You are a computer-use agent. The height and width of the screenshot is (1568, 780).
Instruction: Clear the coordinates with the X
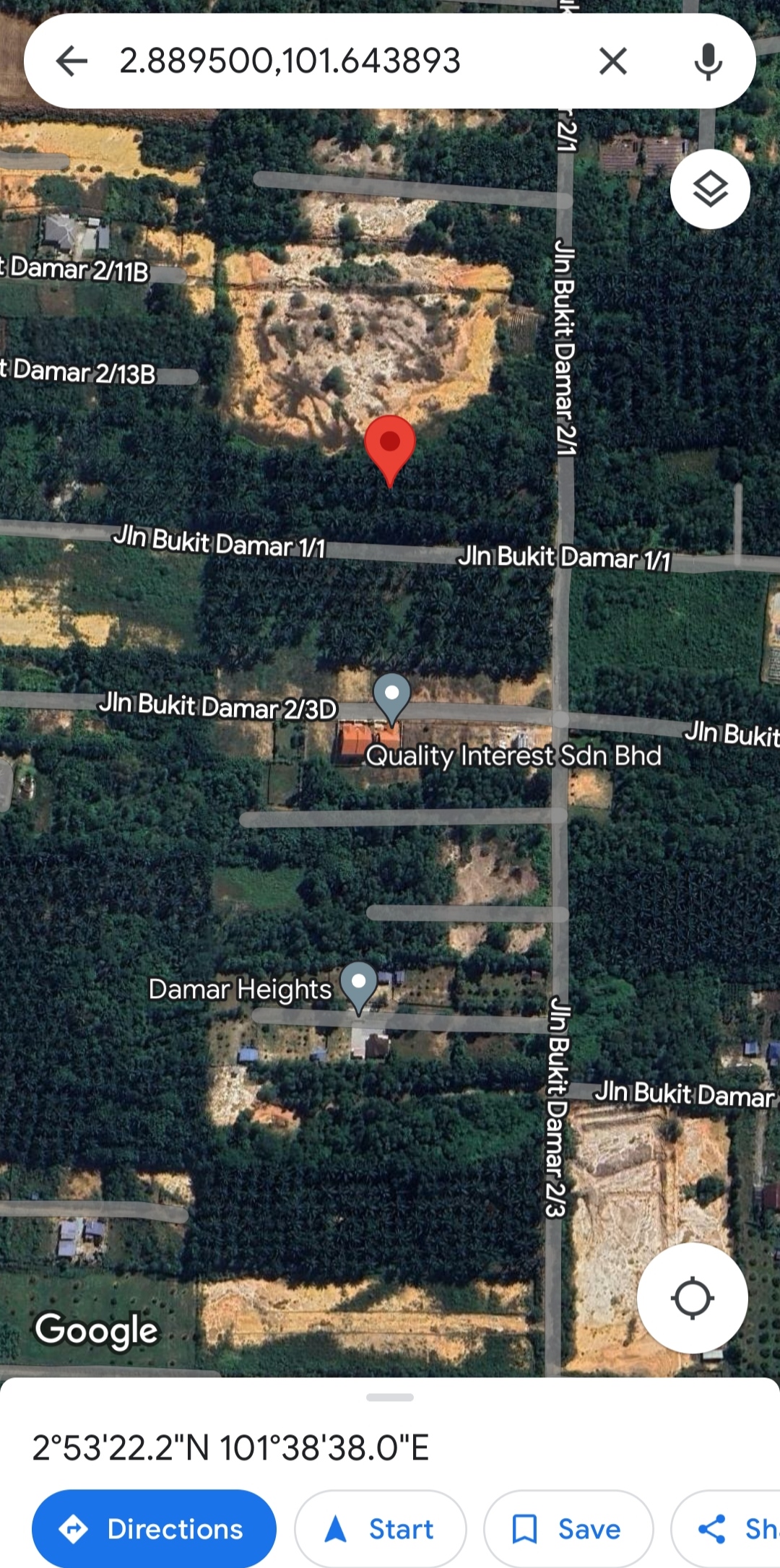pyautogui.click(x=612, y=61)
